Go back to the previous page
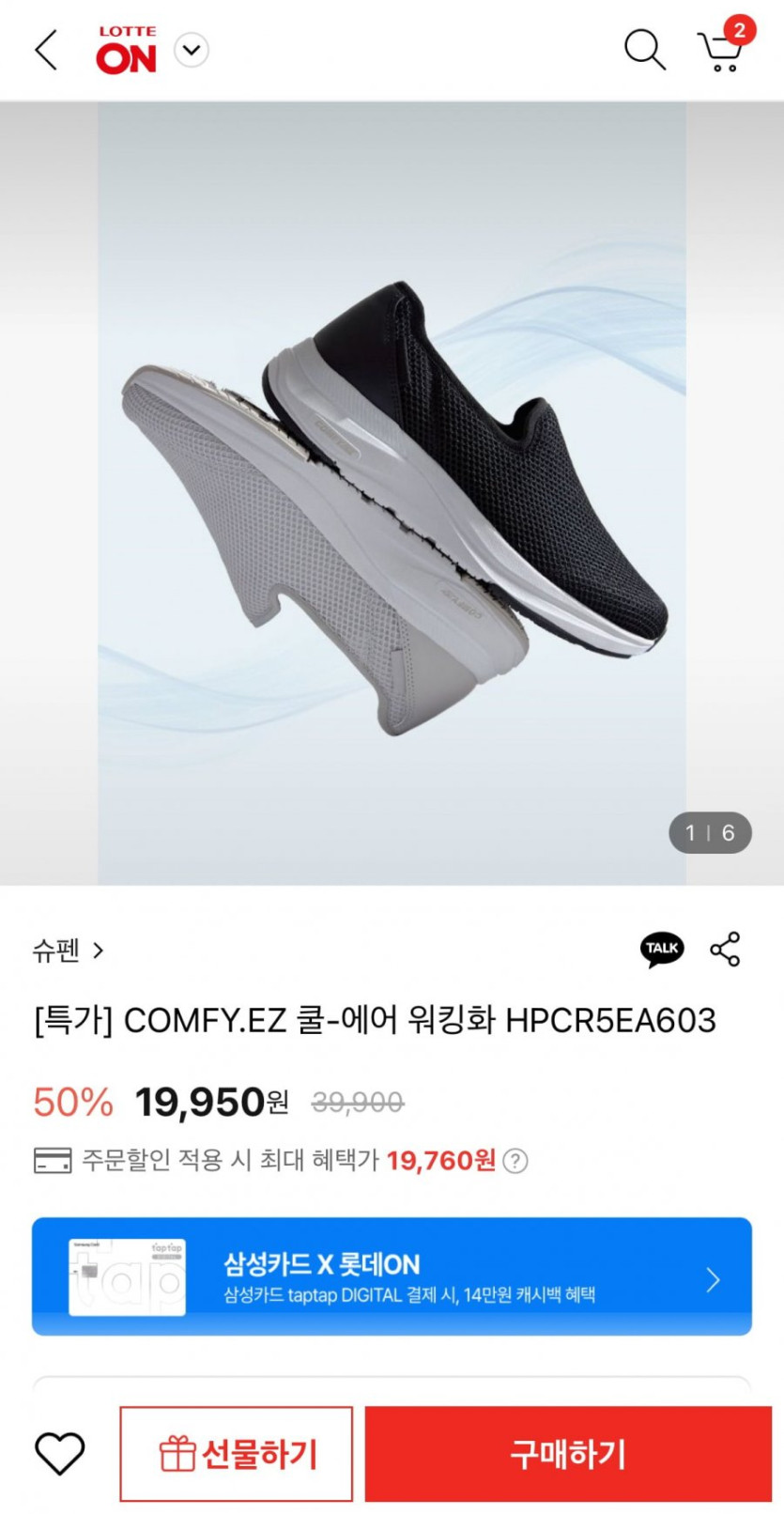784x1514 pixels. pos(46,50)
